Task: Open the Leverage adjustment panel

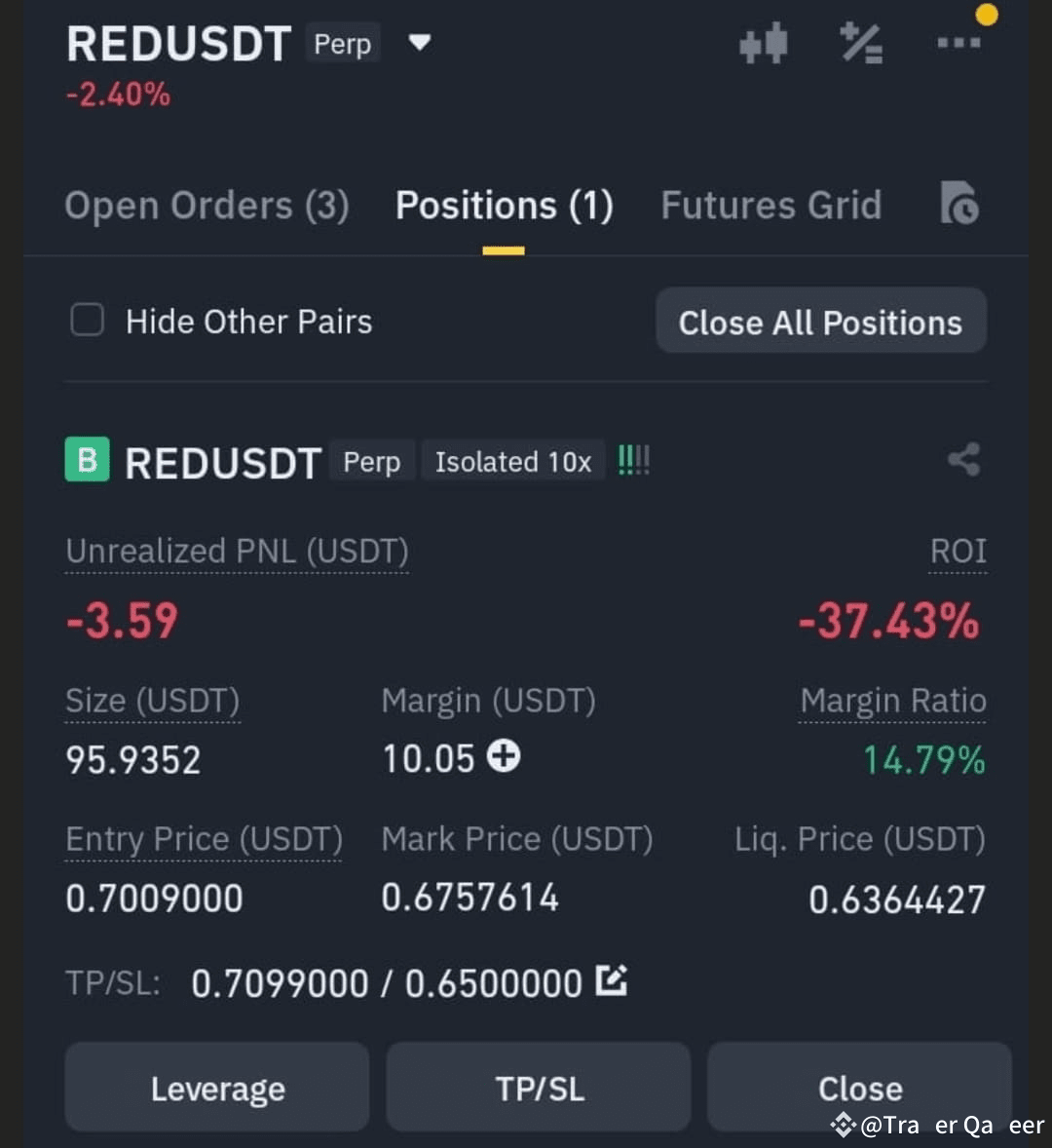Action: coord(216,1088)
